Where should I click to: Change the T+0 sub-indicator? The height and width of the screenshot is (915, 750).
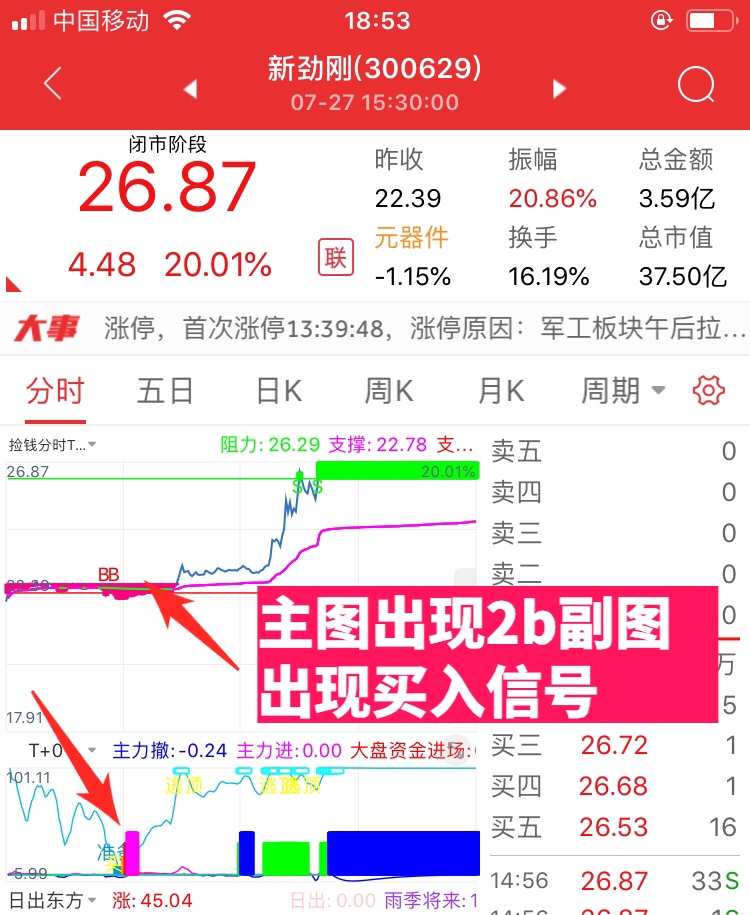(62, 750)
